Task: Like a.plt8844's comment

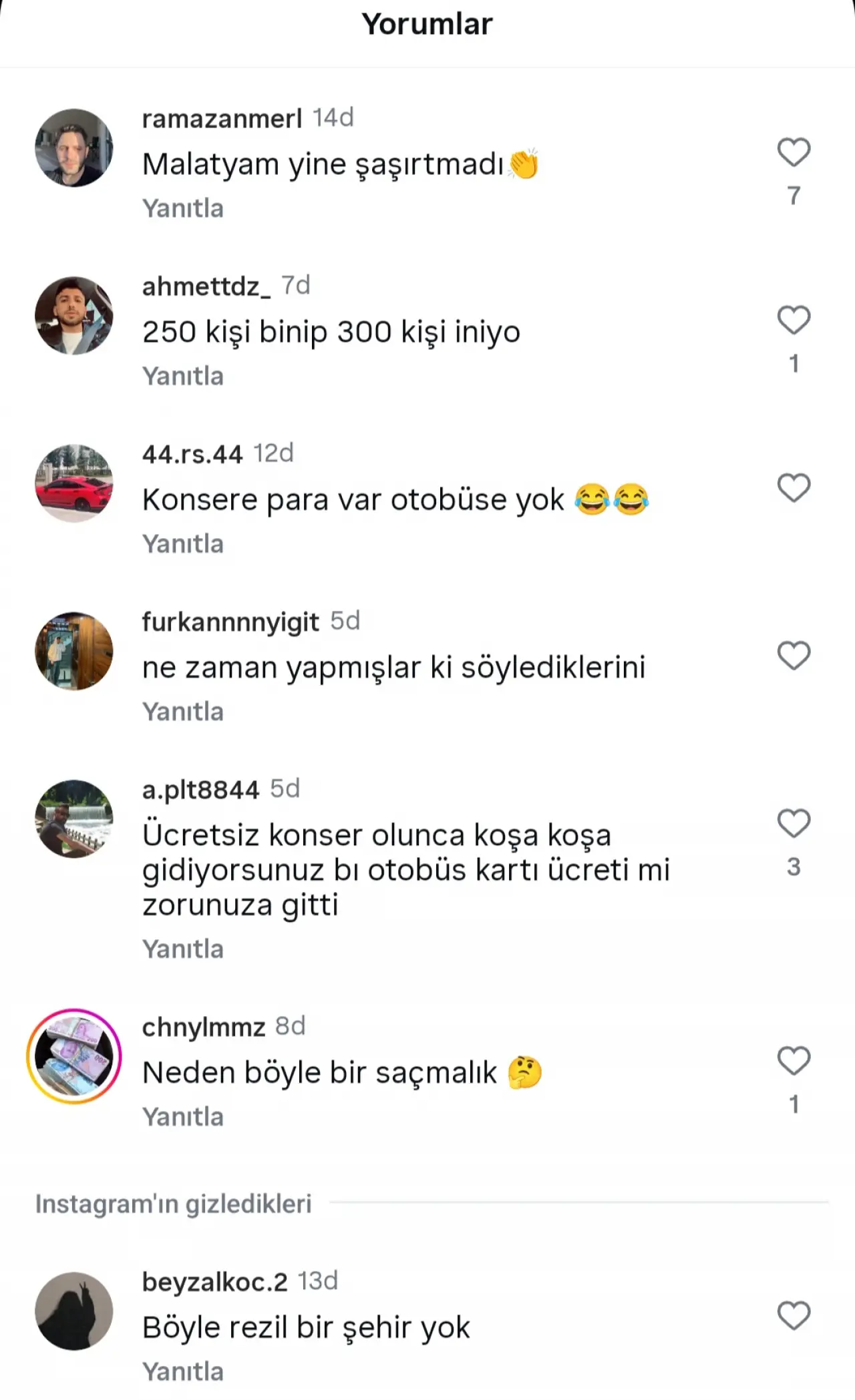Action: tap(794, 823)
